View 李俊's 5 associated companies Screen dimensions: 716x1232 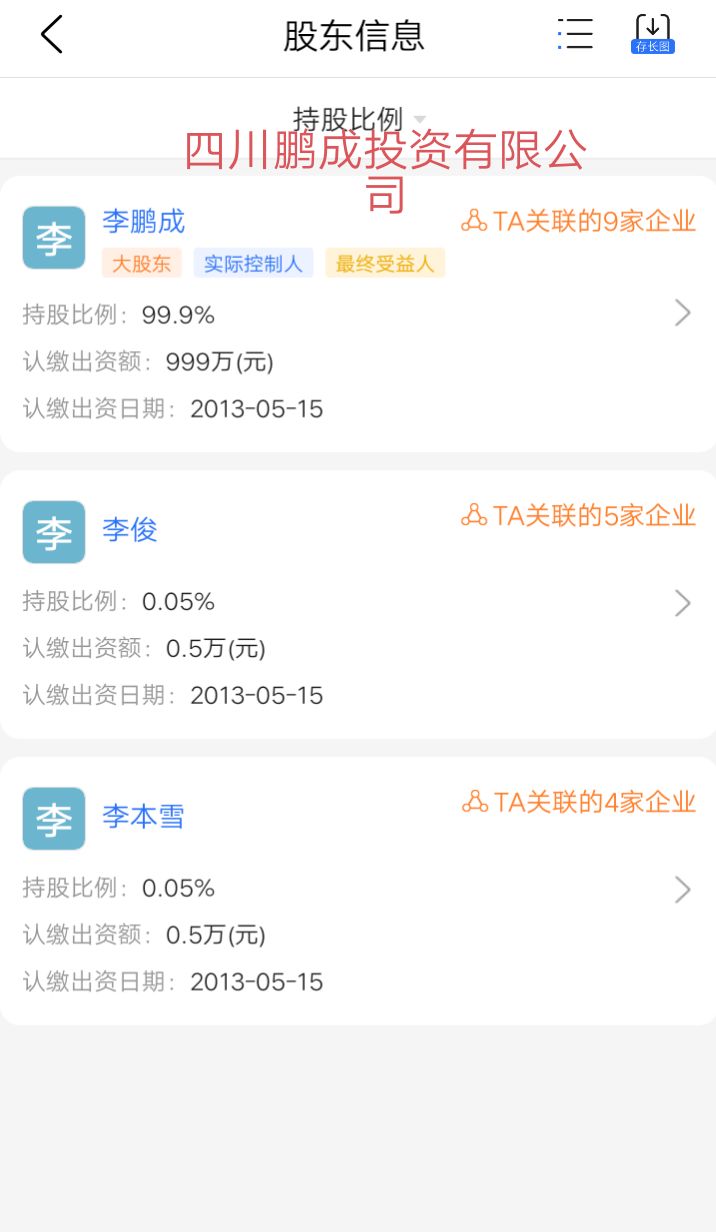tap(579, 516)
